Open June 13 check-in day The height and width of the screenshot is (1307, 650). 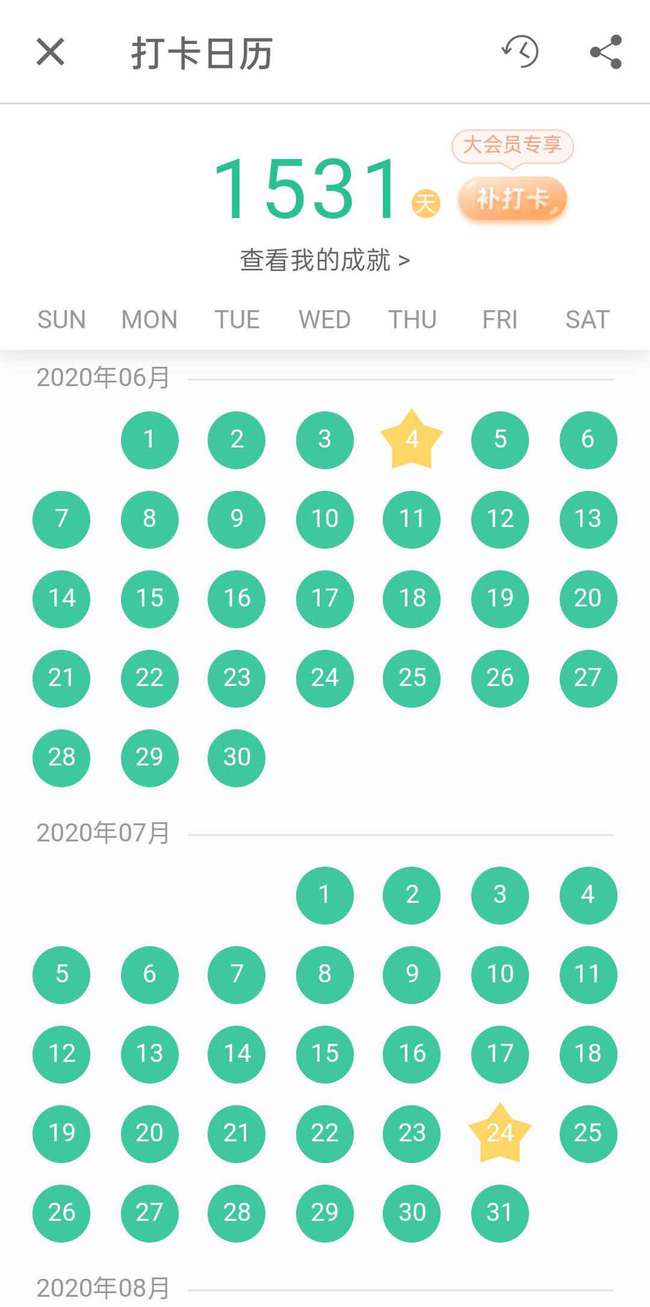[588, 519]
